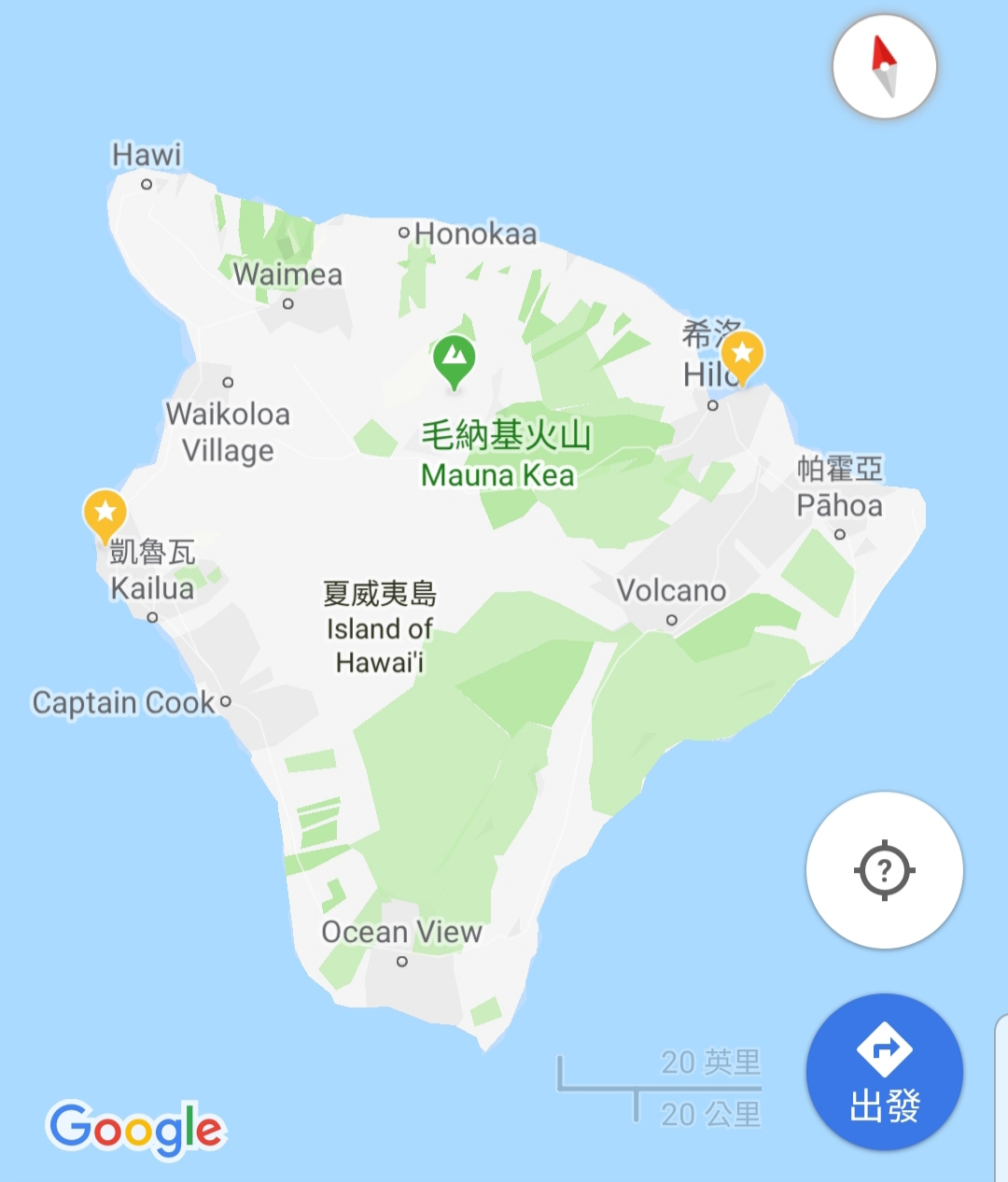Tap the compass to reset map orientation
Image resolution: width=1008 pixels, height=1182 pixels.
[884, 67]
